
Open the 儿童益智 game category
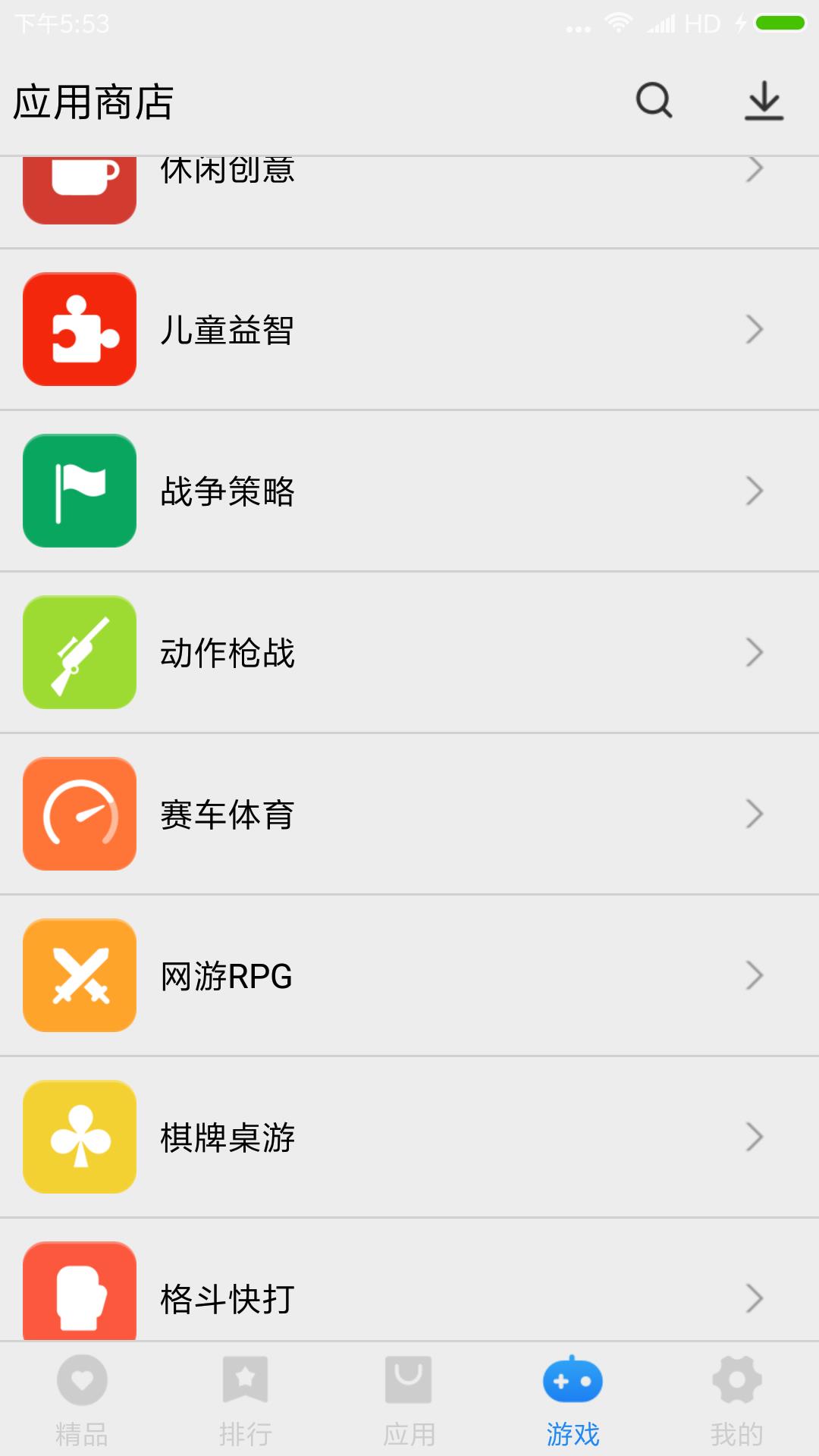409,329
